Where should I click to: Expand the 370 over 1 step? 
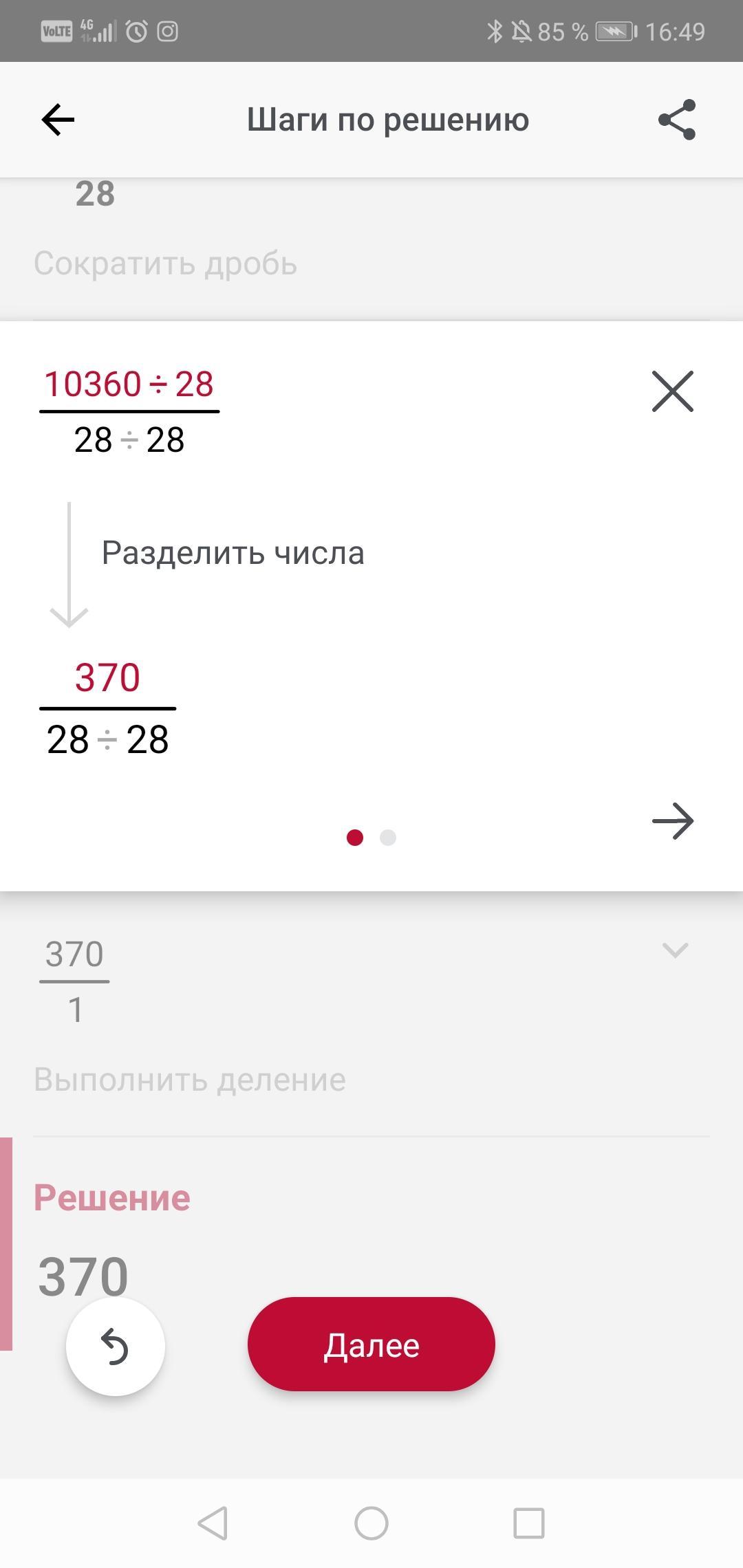[674, 950]
